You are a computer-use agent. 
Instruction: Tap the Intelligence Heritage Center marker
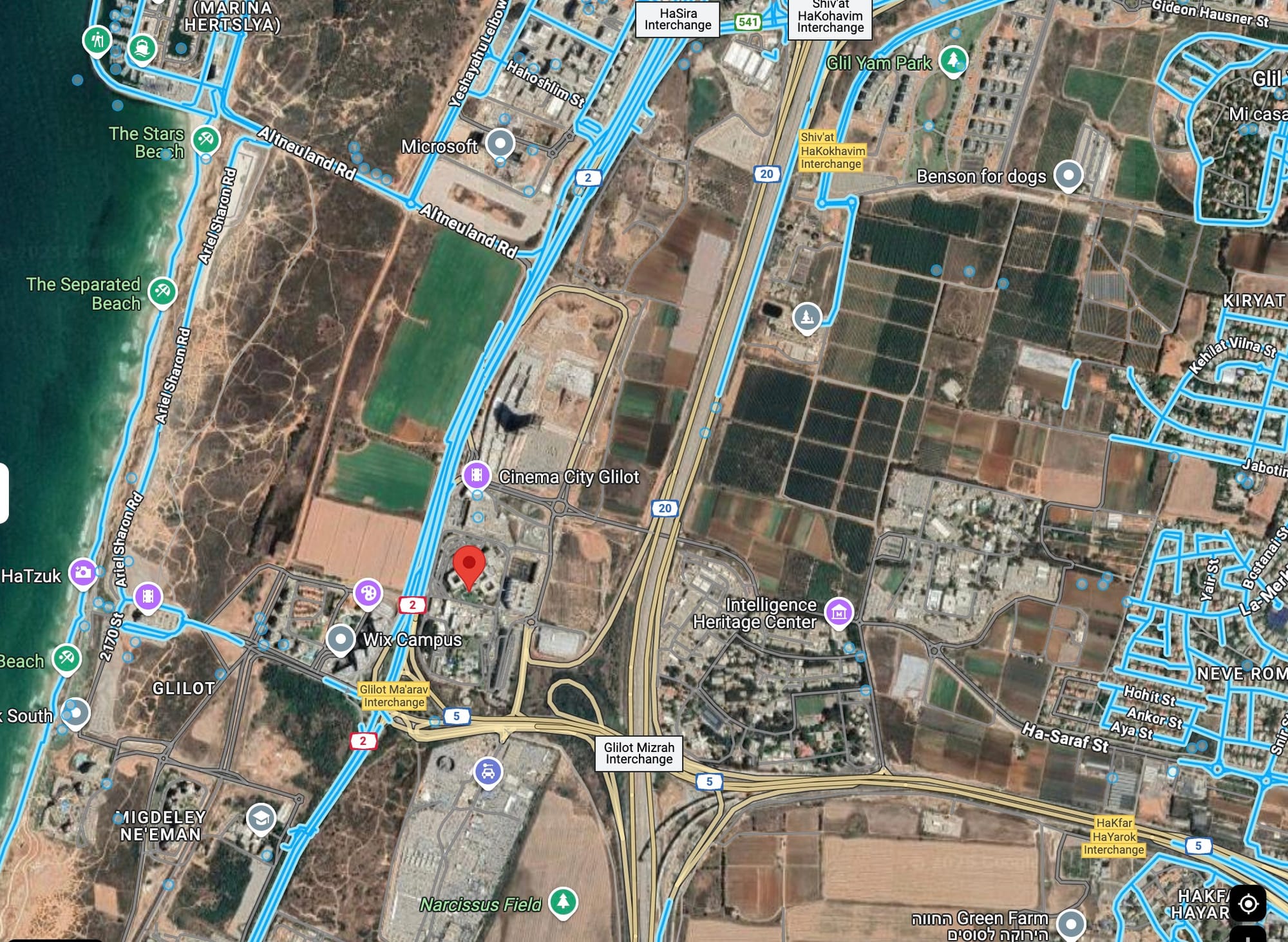(838, 612)
